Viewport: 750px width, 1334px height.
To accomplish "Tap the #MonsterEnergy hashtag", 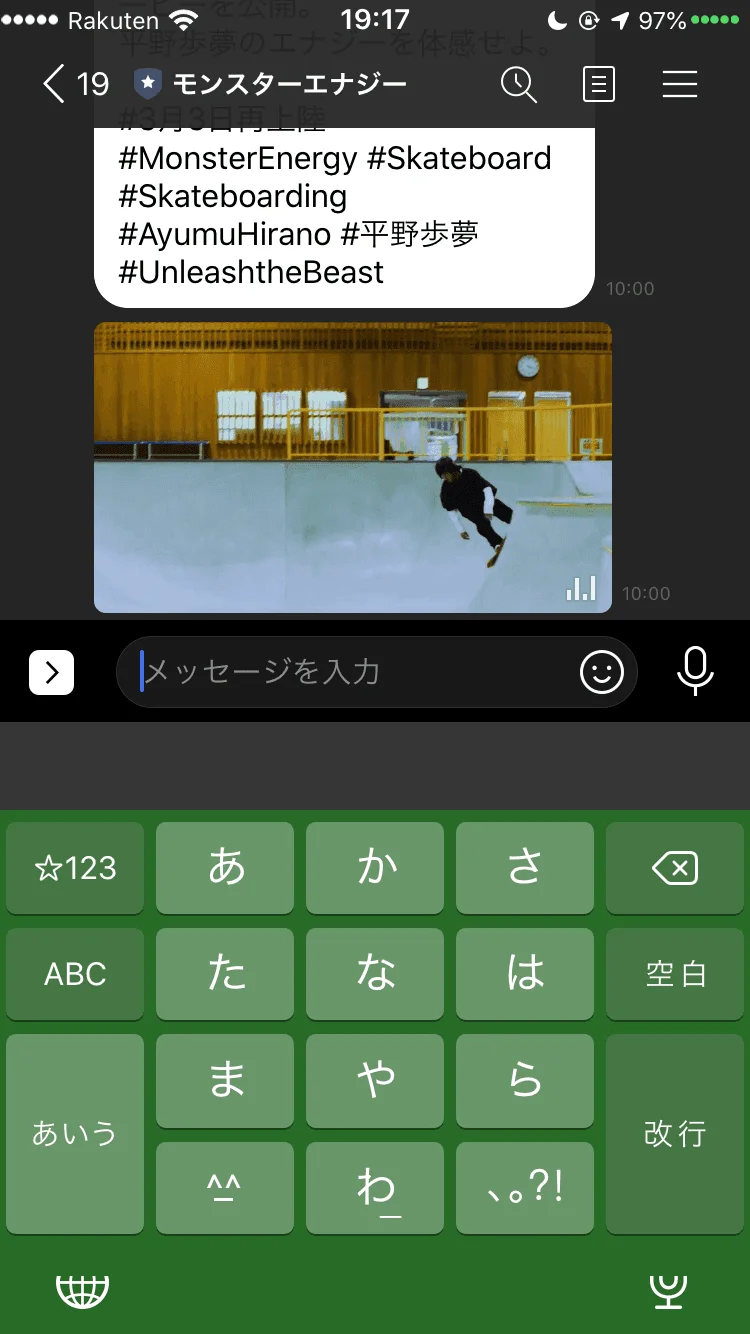I will point(237,158).
